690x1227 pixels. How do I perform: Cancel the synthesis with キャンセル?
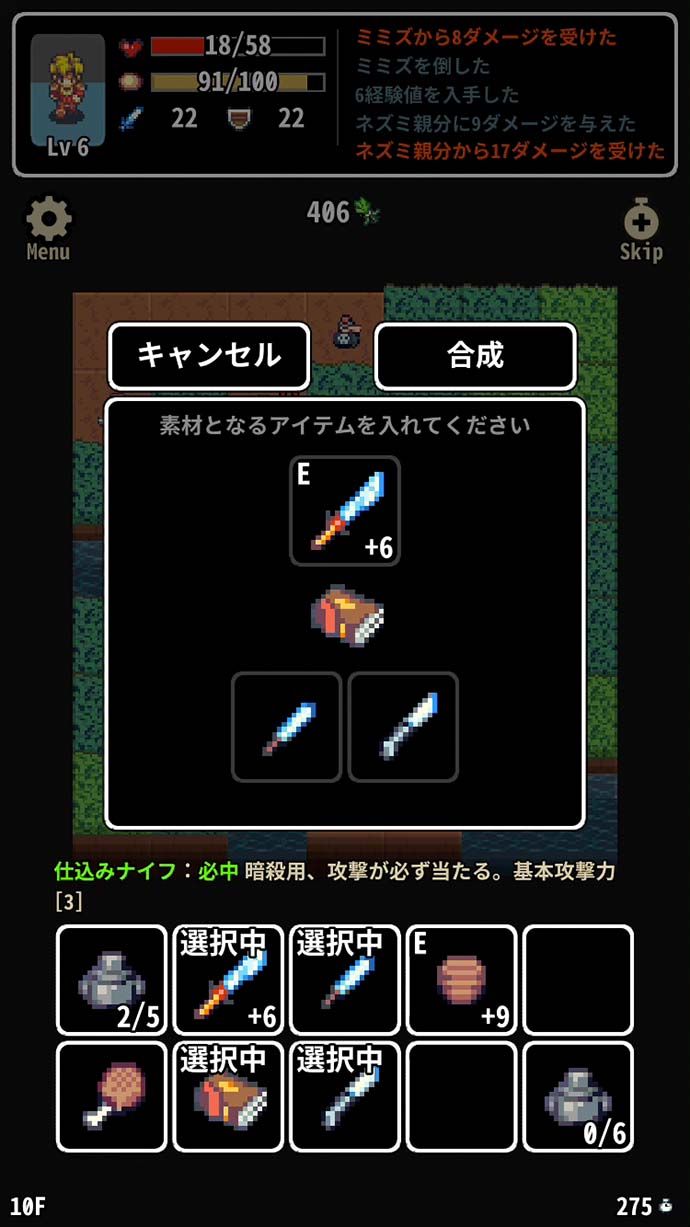tap(209, 355)
